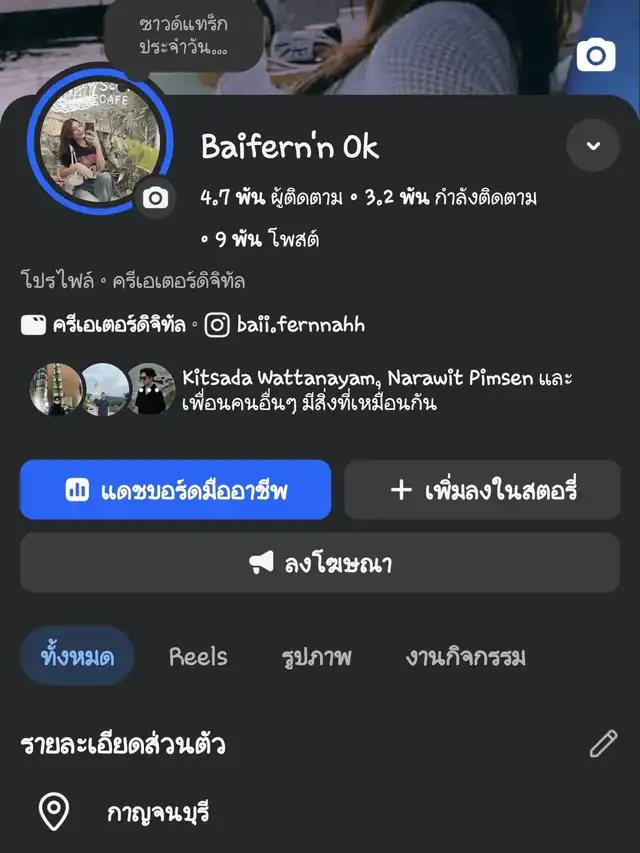Tap เพิ่มลงในสตอรี่ to add a story
This screenshot has width=640, height=853.
[x=482, y=490]
